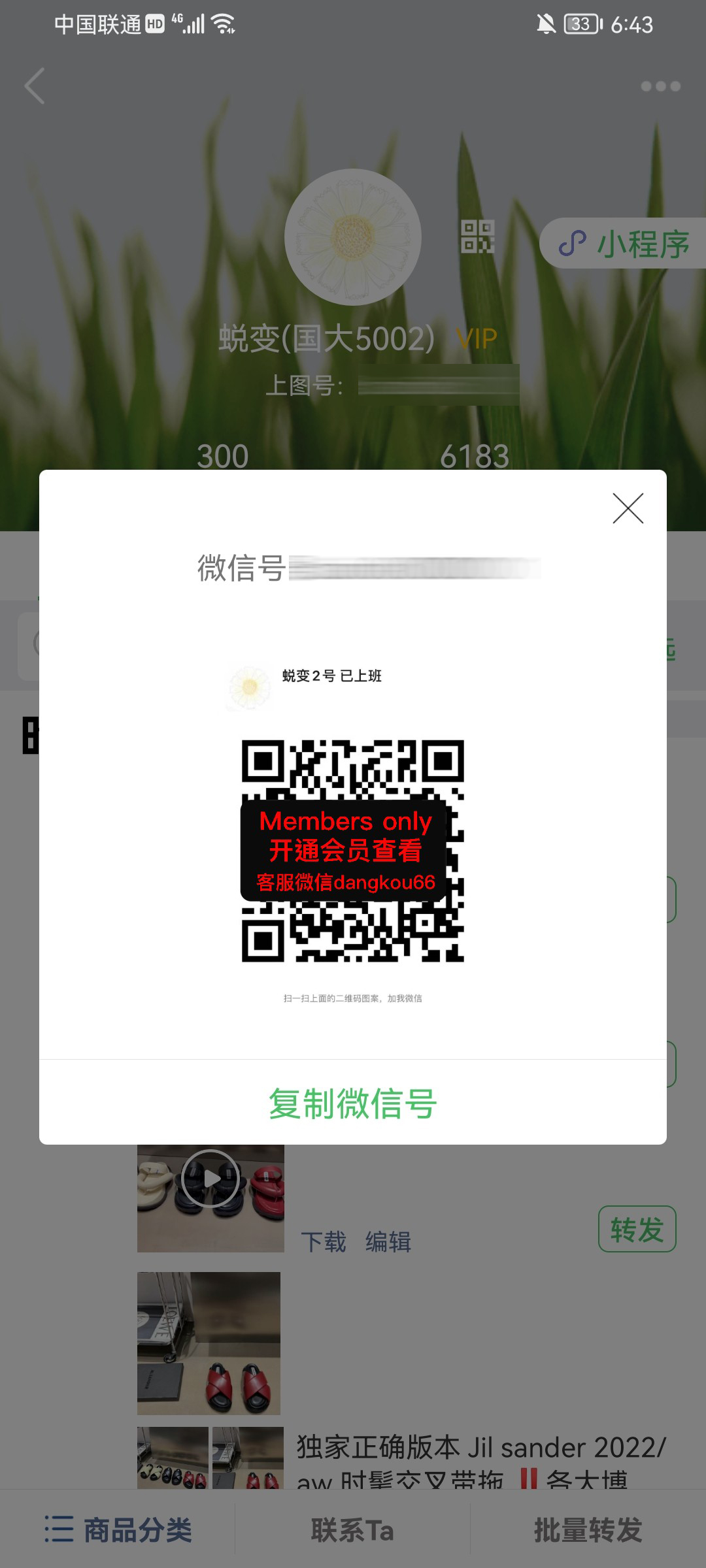Copy the WeChat ID (复制微信号)
Viewport: 706px width, 1568px height.
pos(353,1103)
